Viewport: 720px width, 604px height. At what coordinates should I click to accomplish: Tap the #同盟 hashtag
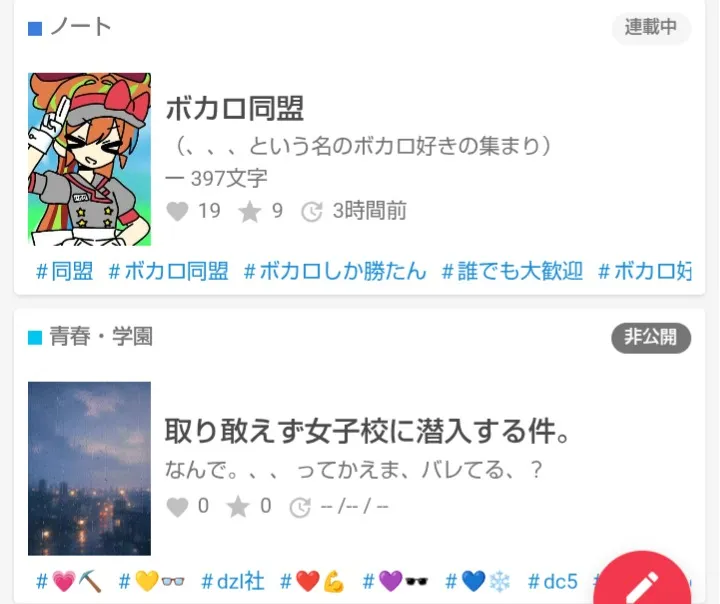pyautogui.click(x=65, y=271)
